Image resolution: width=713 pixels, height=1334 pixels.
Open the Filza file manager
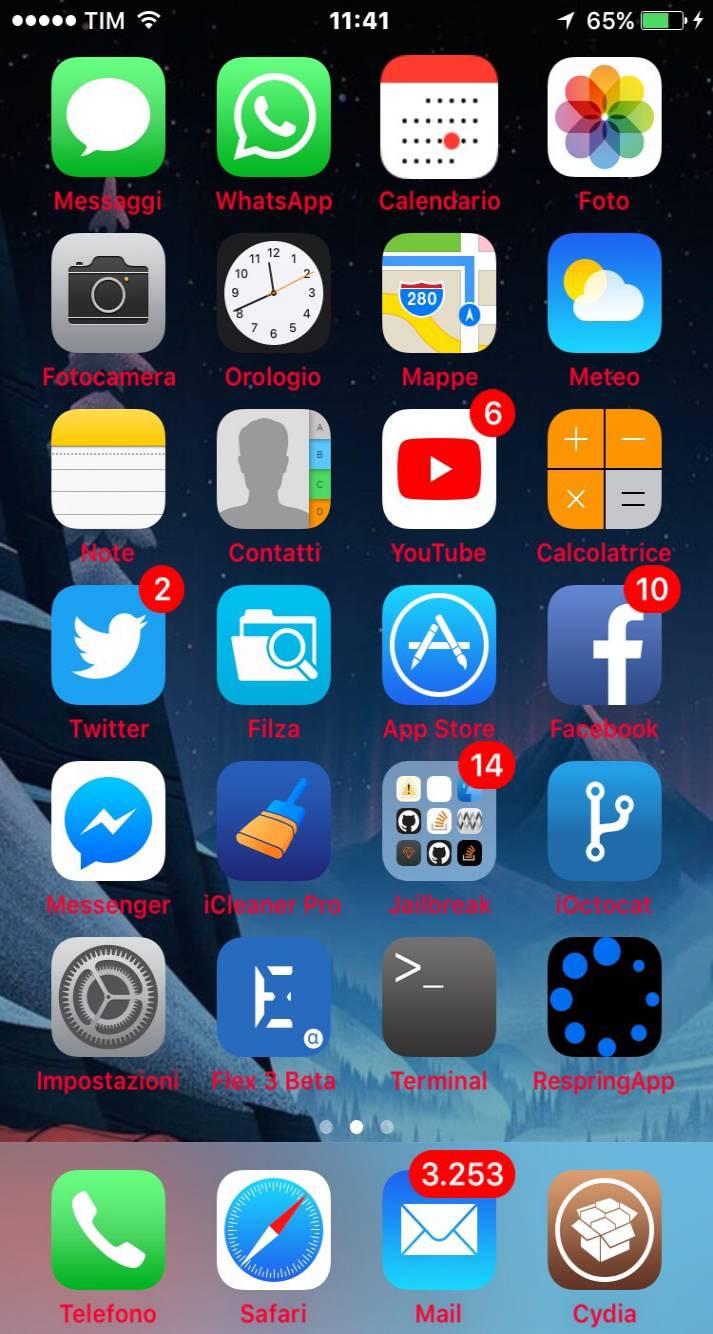point(273,645)
